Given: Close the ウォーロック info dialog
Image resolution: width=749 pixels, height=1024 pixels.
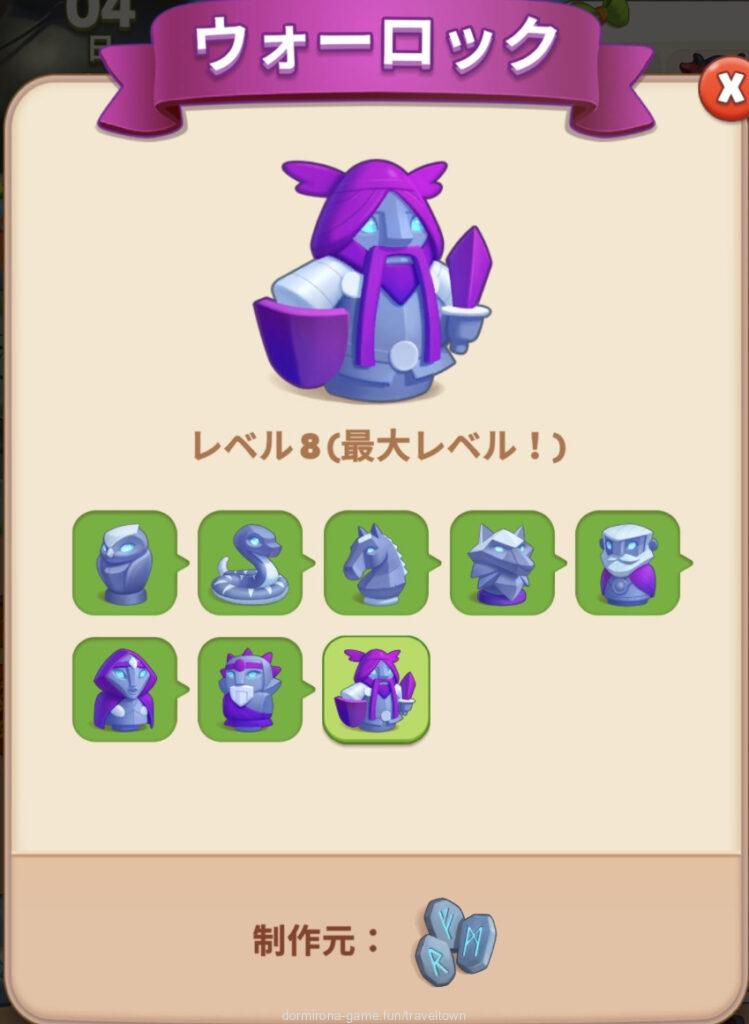Looking at the screenshot, I should point(728,92).
